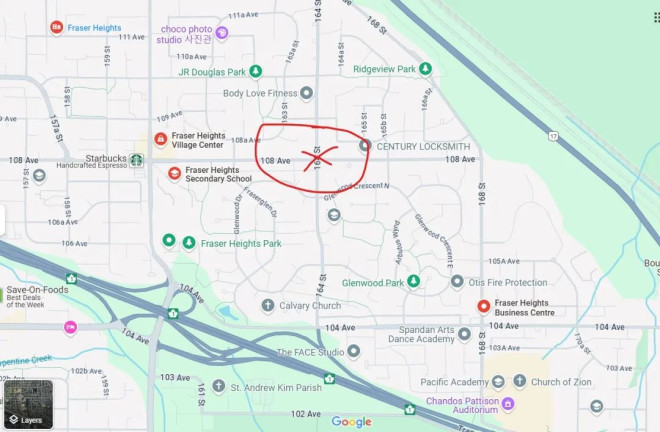Screen dimensions: 660x432
Task: Open the Starbucks place pin
Action: 137,158
